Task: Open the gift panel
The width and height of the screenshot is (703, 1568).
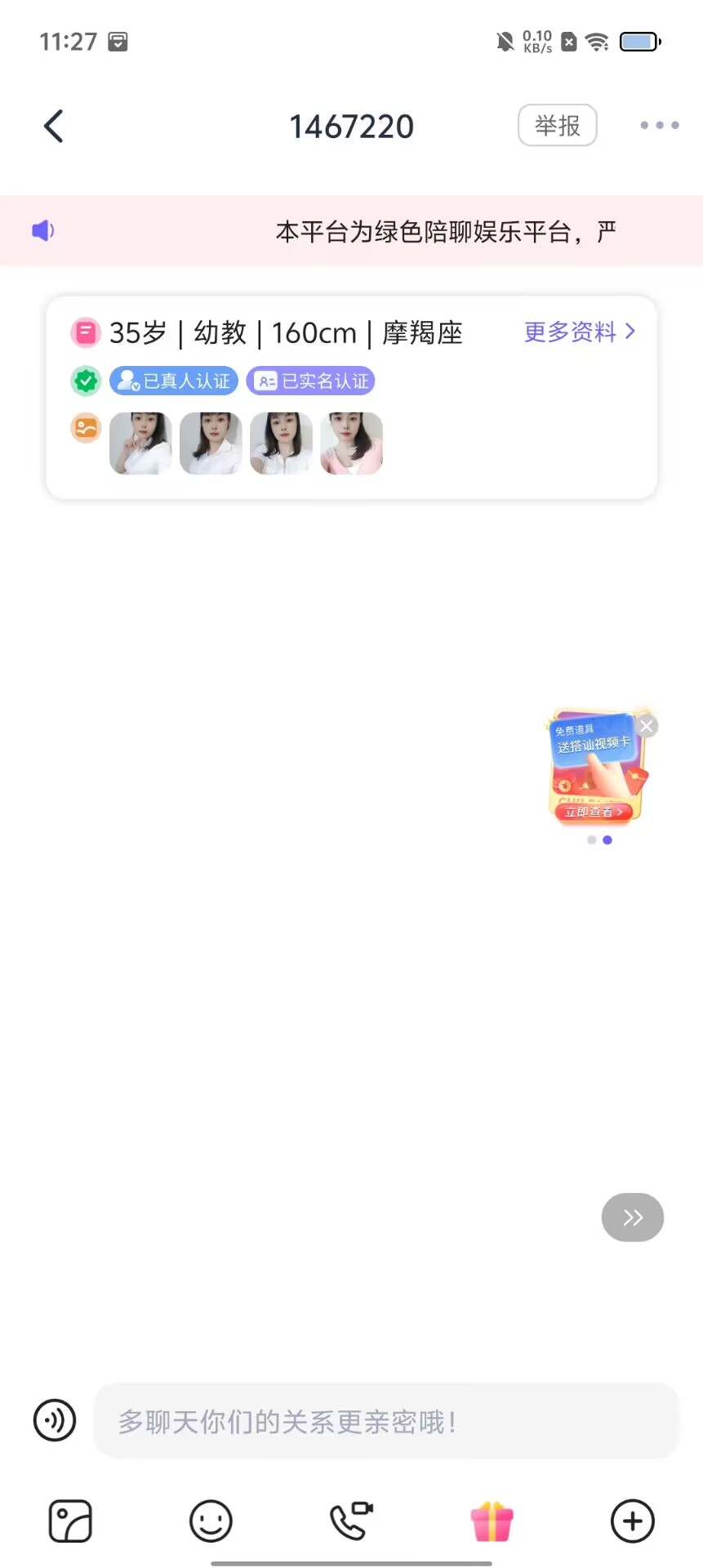Action: point(492,1521)
